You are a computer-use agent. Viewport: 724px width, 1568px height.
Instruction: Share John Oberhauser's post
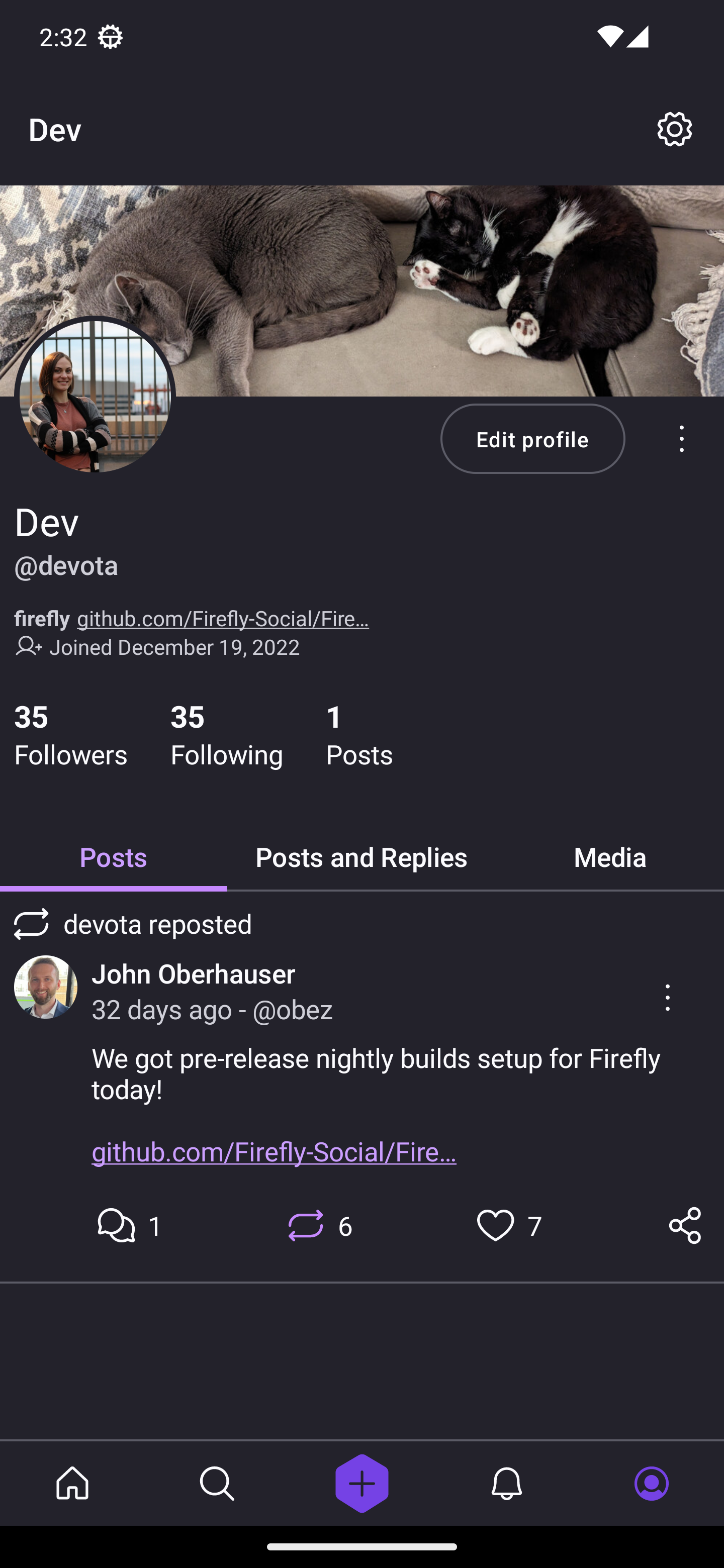click(684, 1225)
